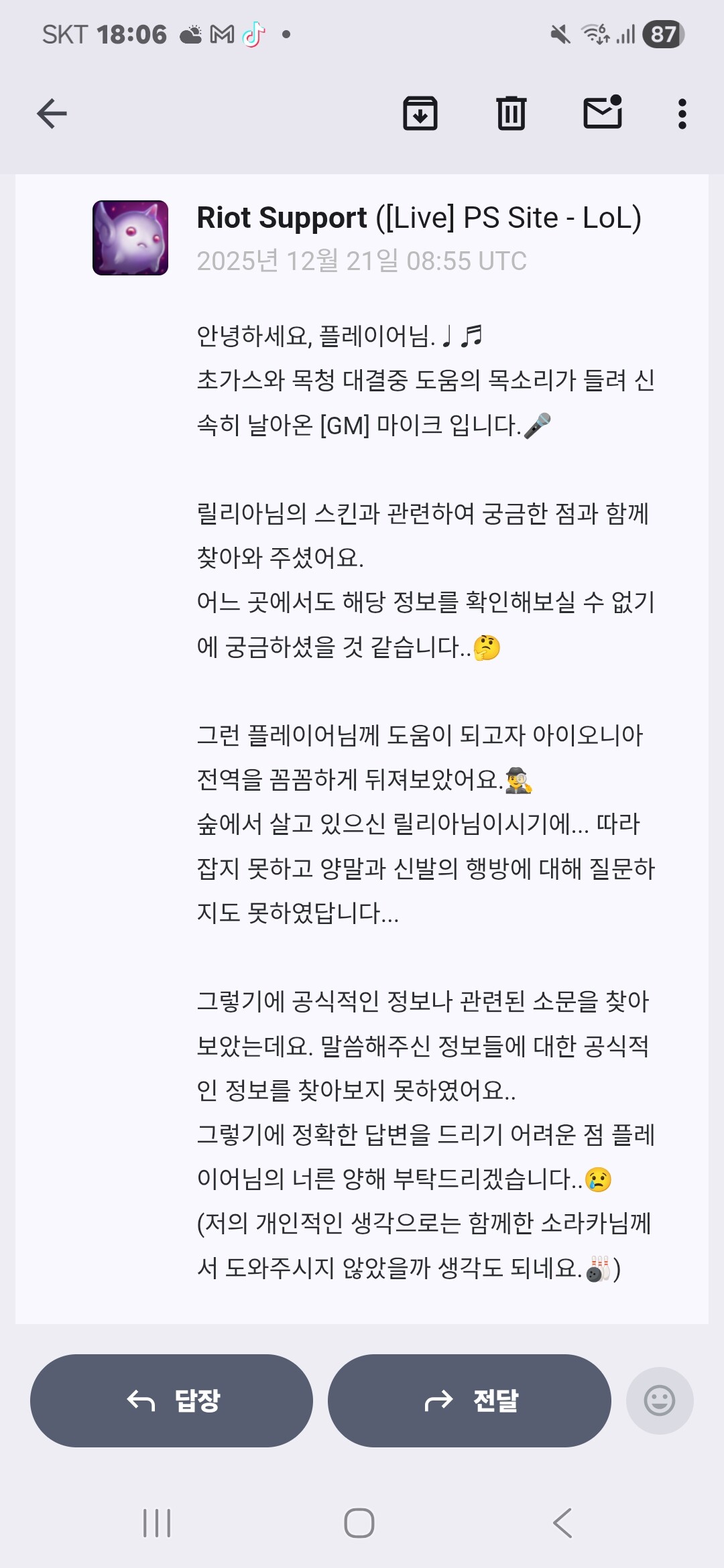
Task: Go back to the inbox
Action: 52,113
